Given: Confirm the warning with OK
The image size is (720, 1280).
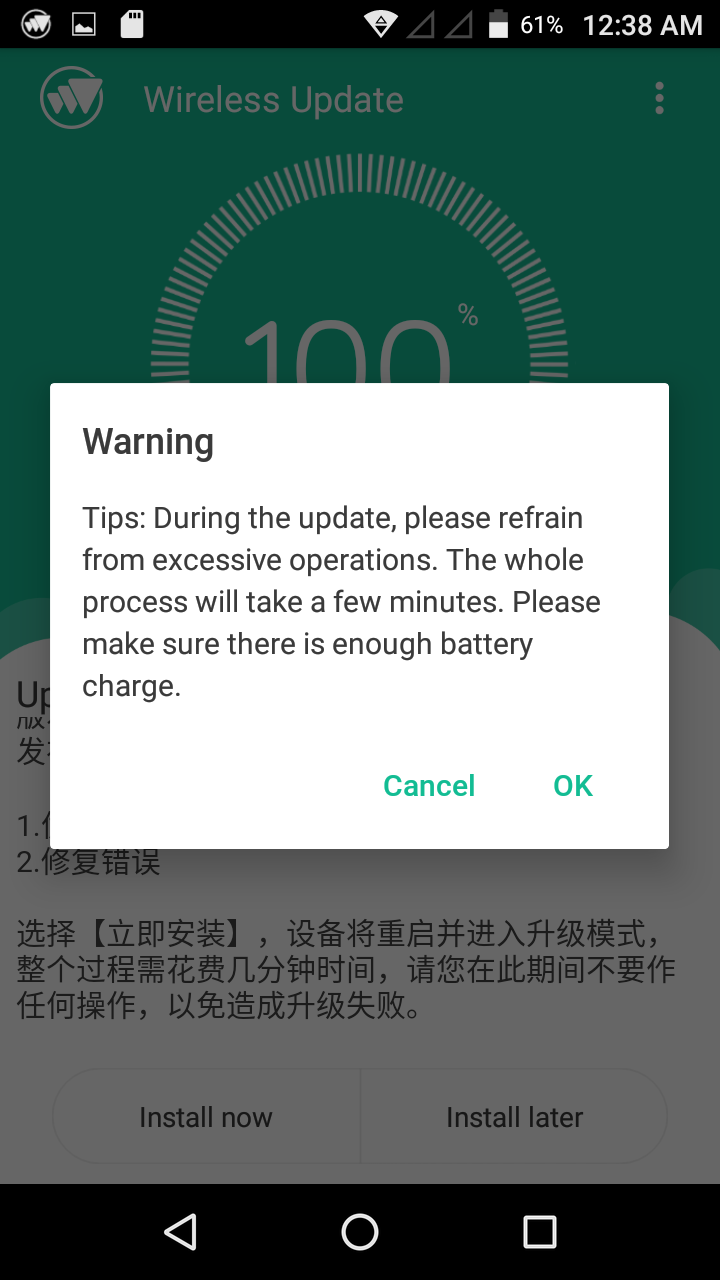Looking at the screenshot, I should [573, 786].
